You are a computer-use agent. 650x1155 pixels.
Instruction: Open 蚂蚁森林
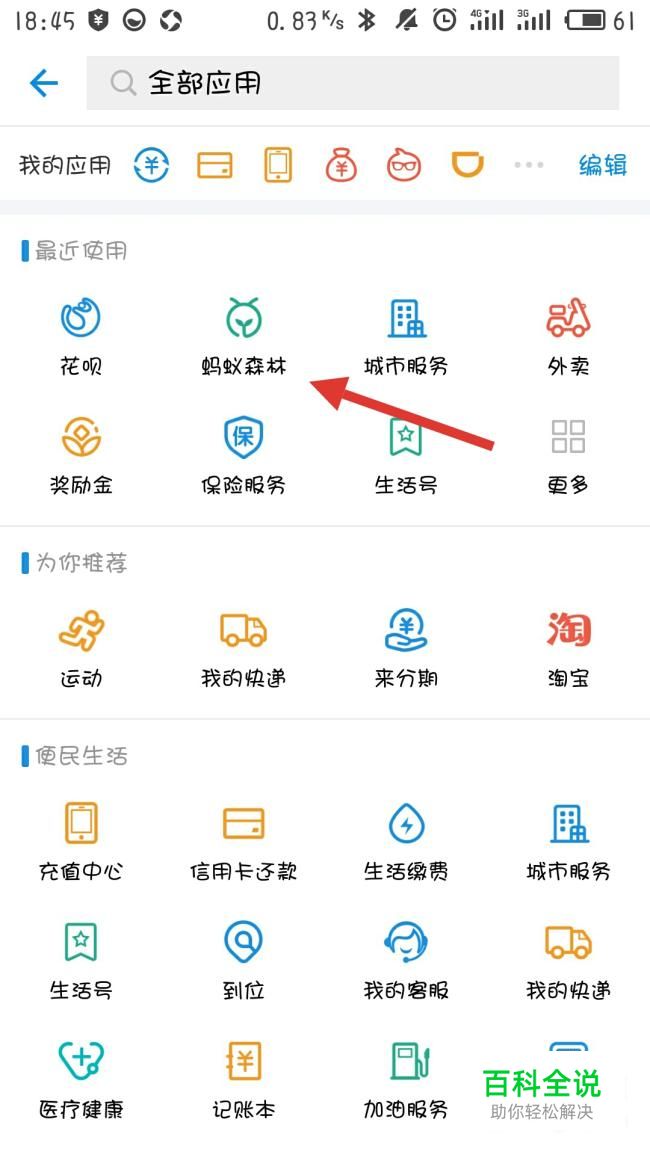(x=243, y=334)
